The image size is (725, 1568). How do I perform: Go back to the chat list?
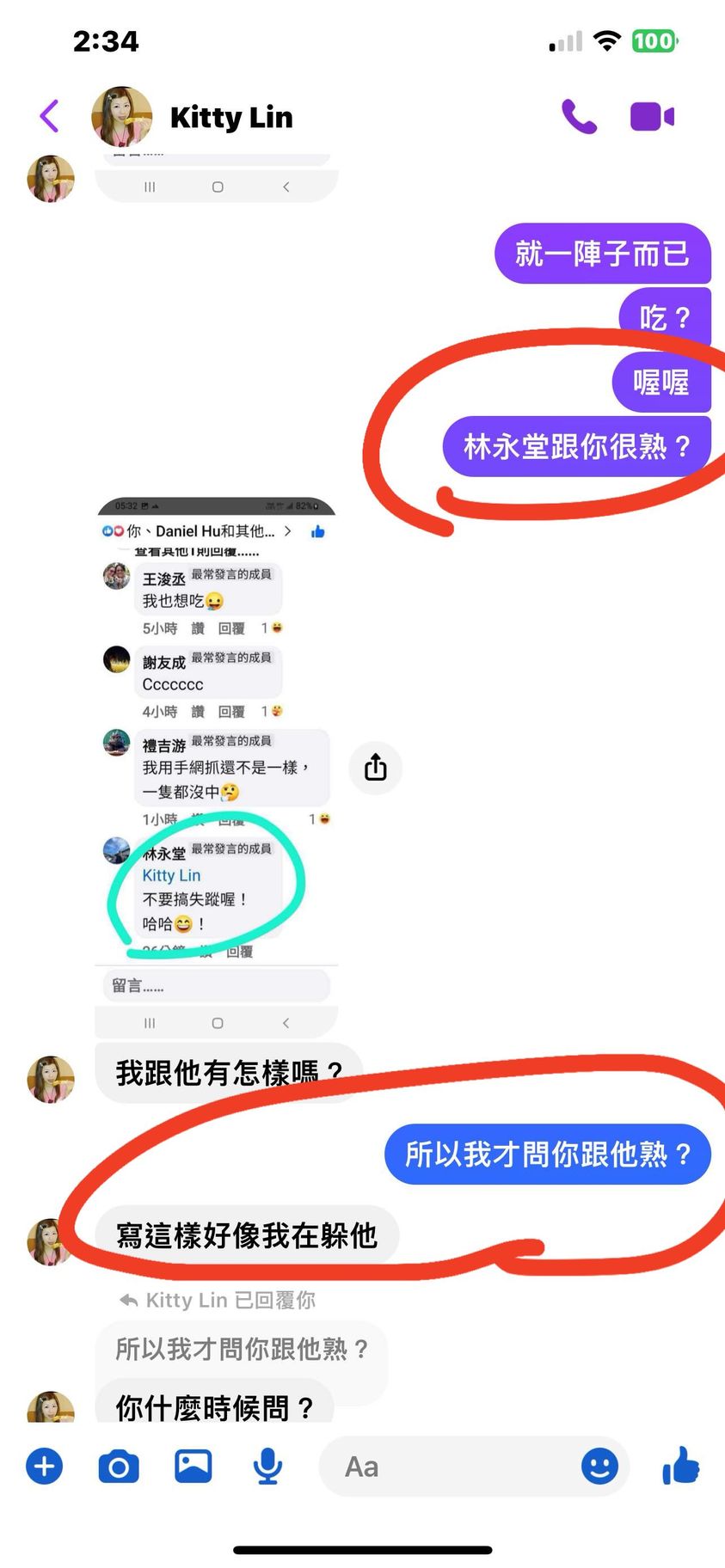(x=50, y=116)
